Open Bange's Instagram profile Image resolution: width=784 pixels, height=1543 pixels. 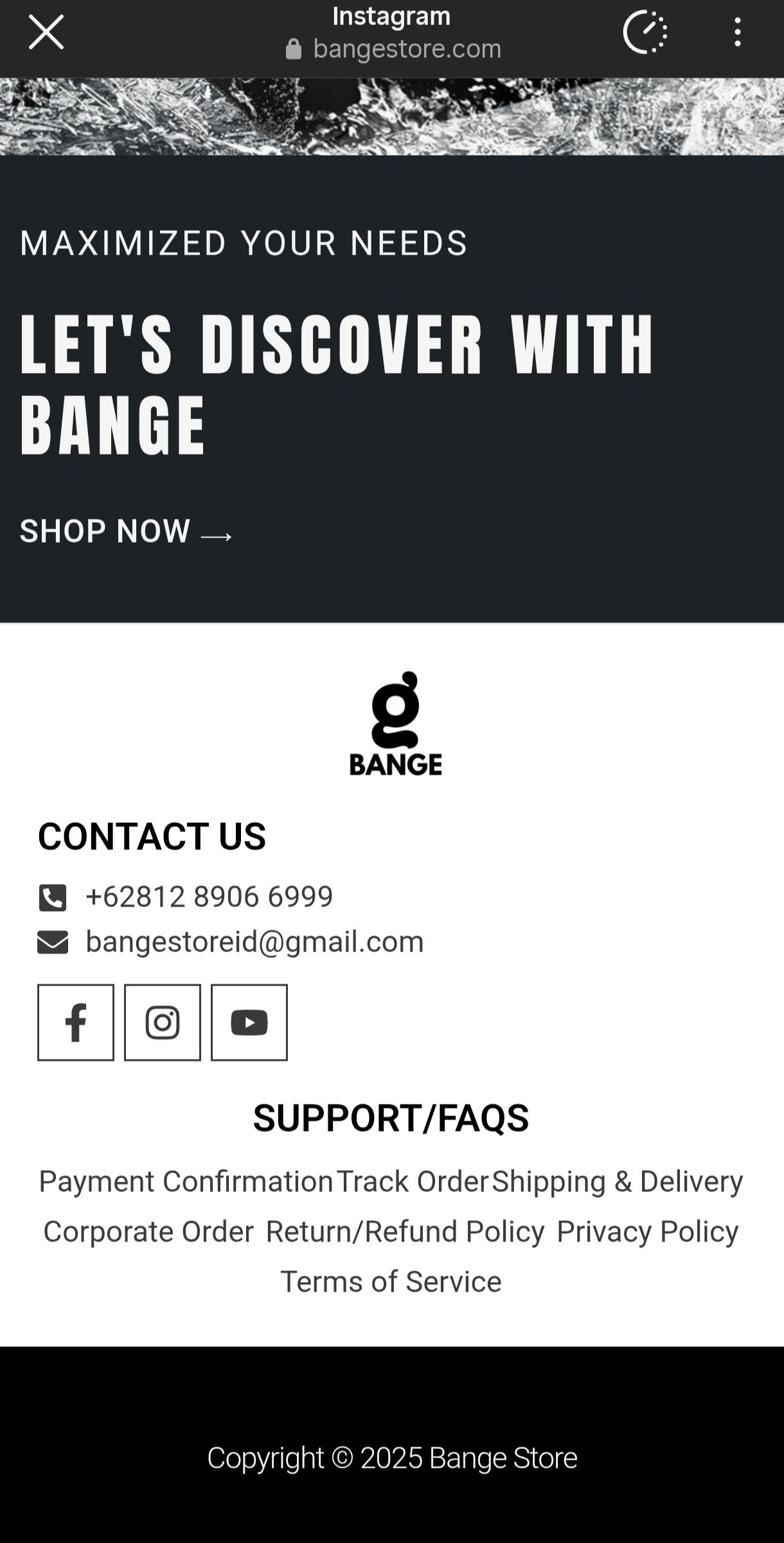click(x=163, y=1022)
